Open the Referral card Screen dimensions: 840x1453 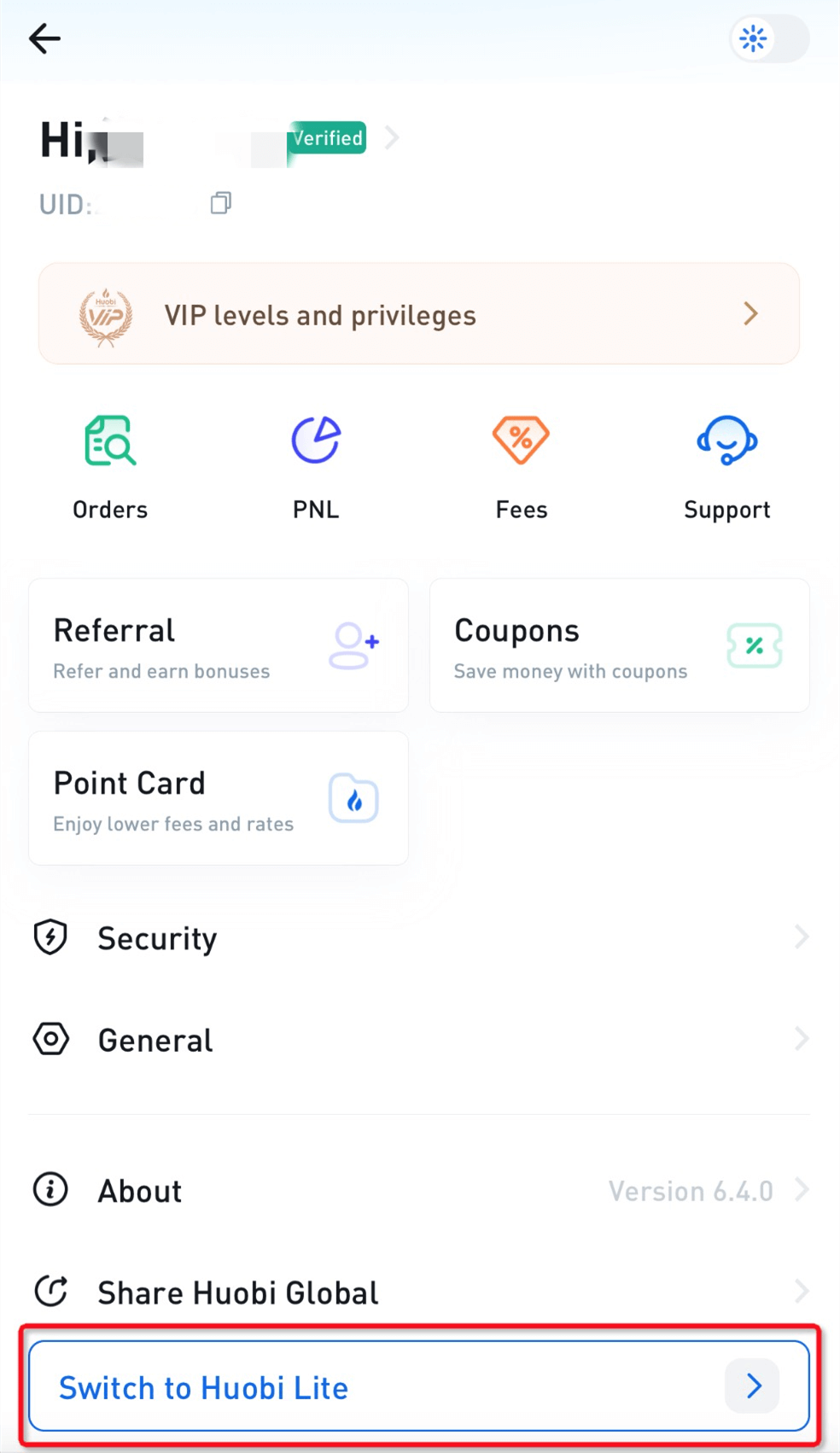[219, 645]
